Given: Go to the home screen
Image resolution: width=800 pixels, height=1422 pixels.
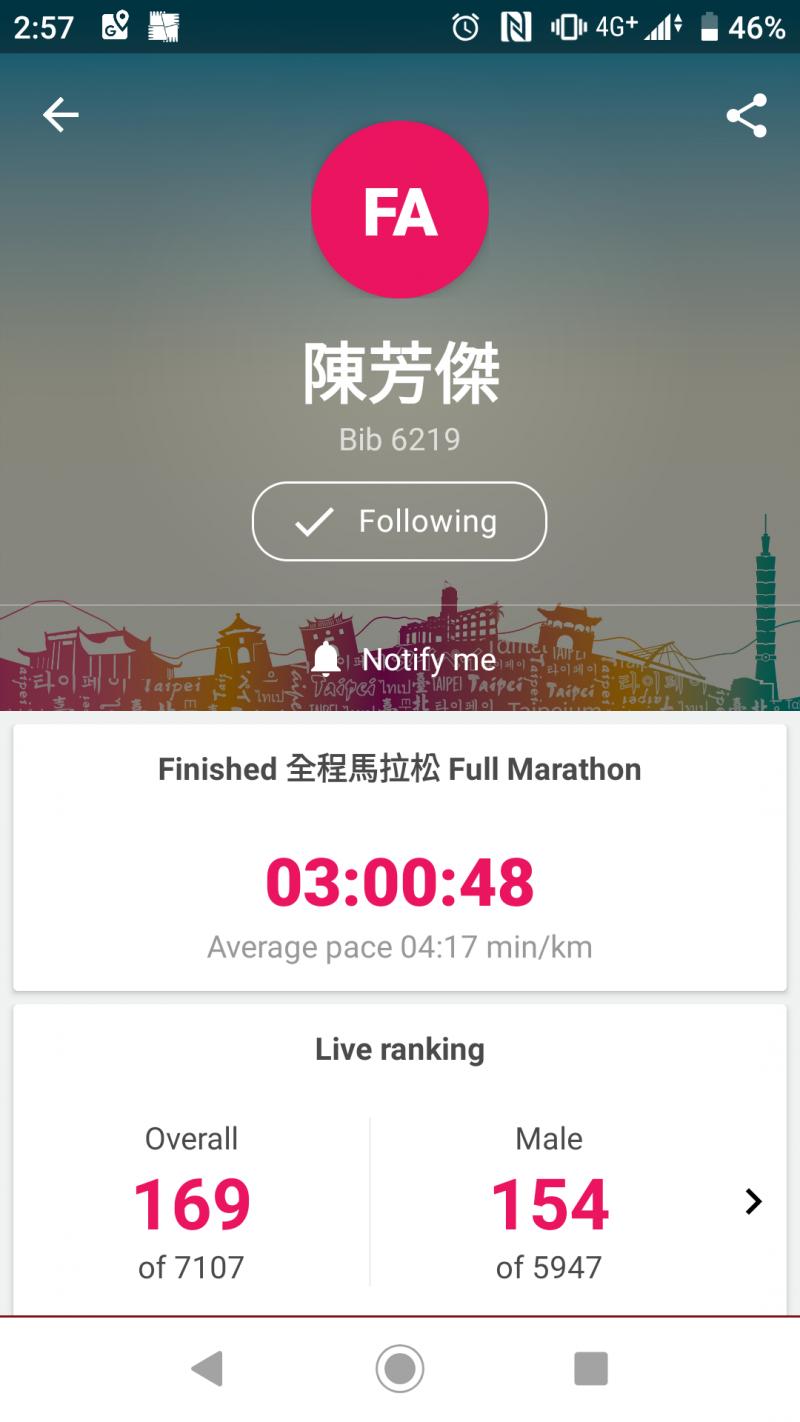Looking at the screenshot, I should pos(400,1368).
